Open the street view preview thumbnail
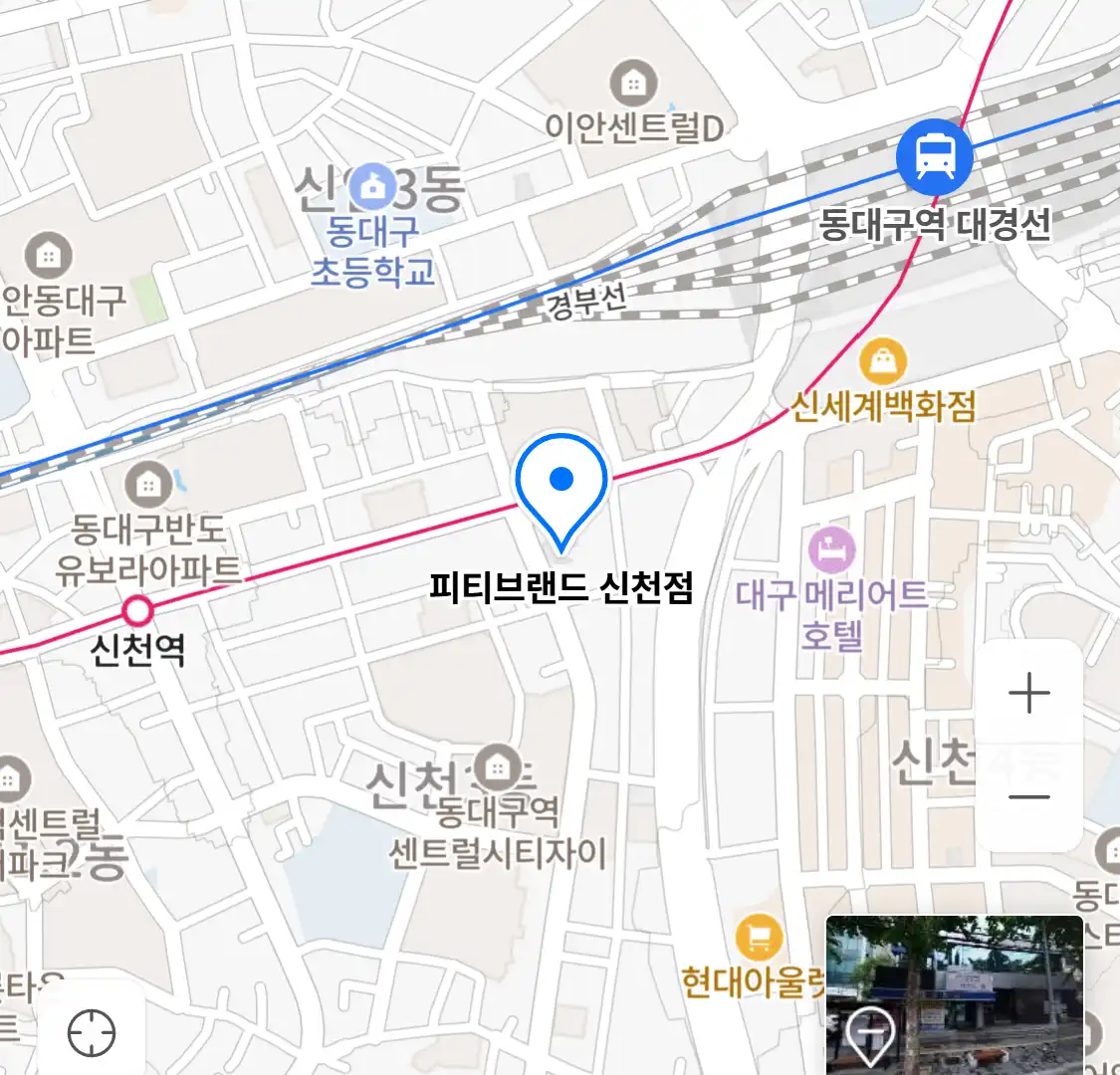The width and height of the screenshot is (1120, 1075). click(954, 994)
